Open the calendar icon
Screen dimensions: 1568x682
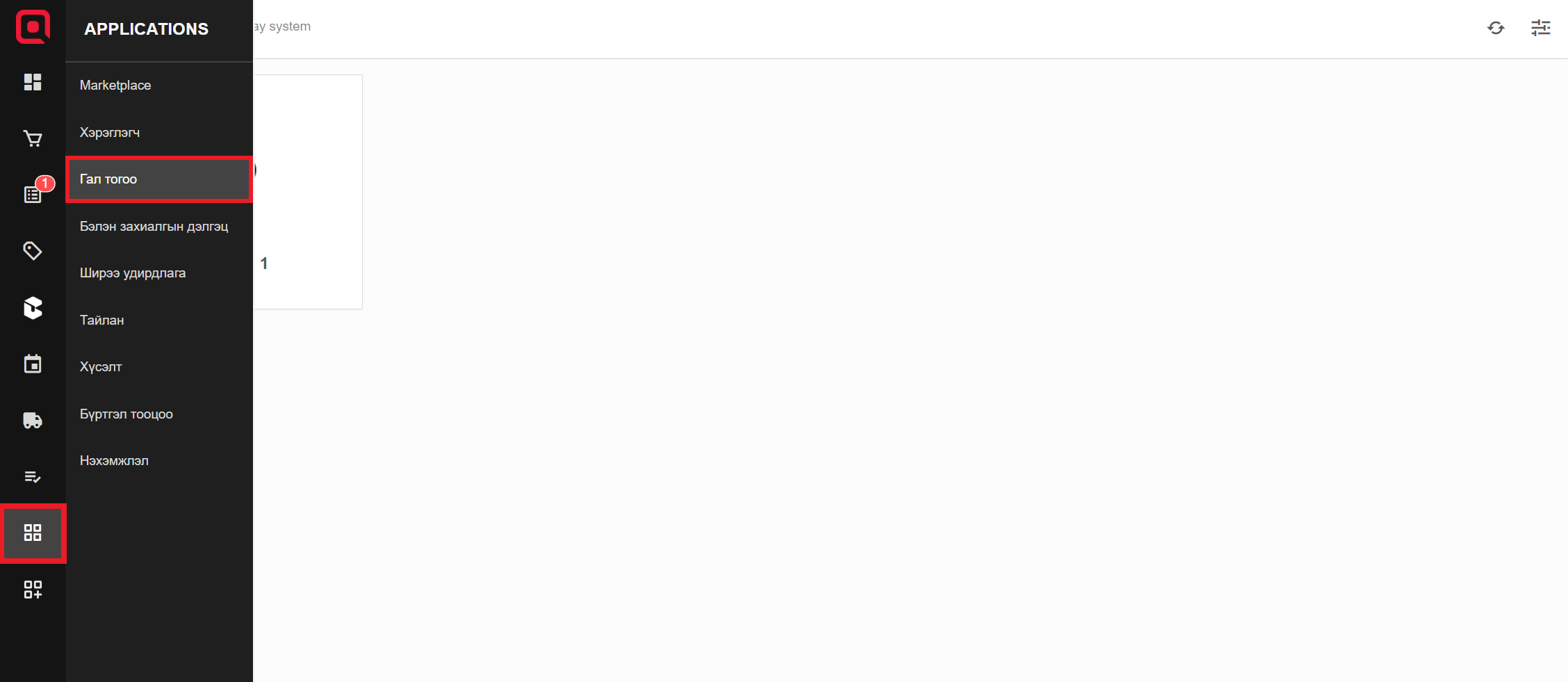pos(33,364)
